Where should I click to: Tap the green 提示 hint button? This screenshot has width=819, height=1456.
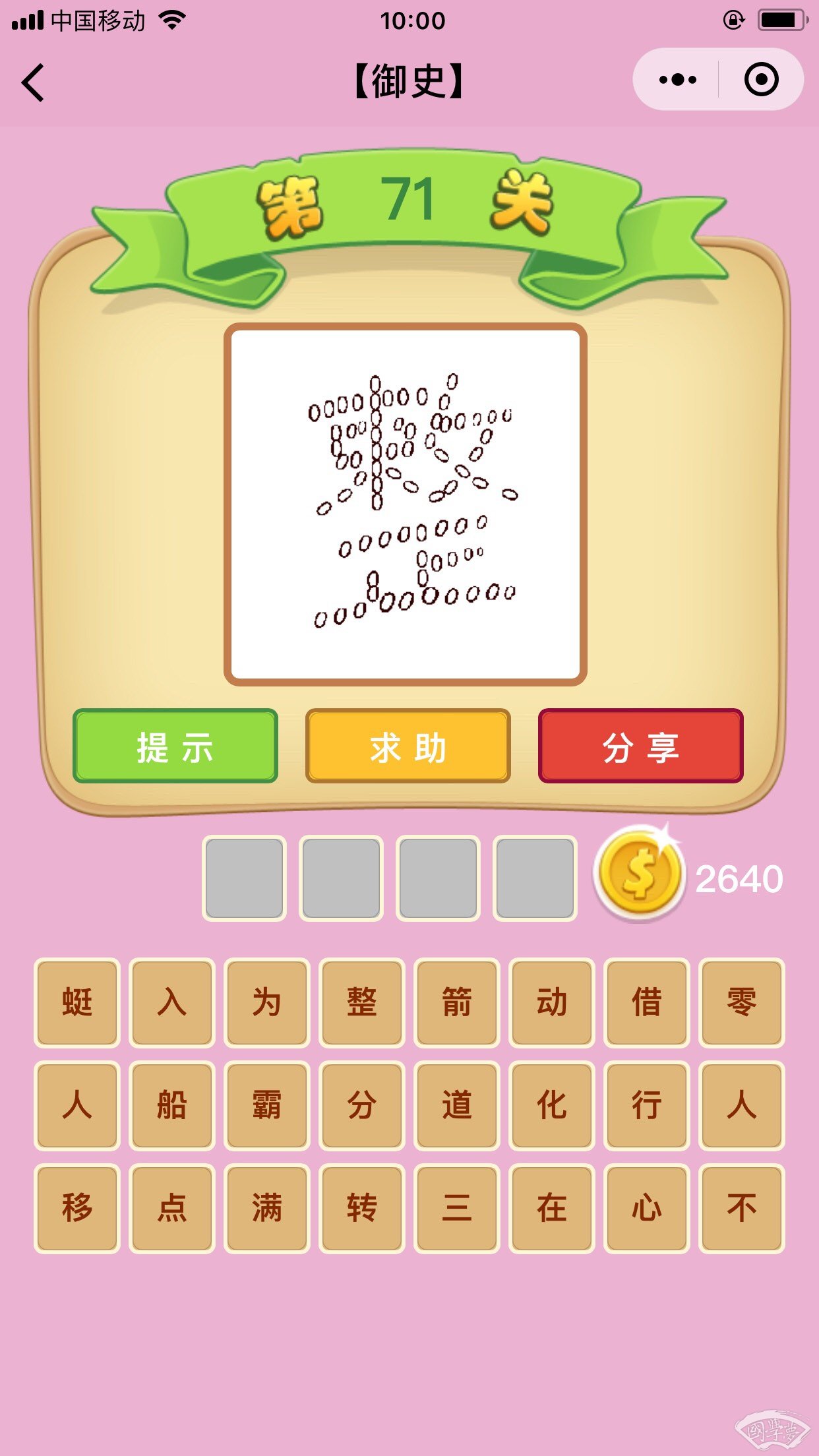[175, 746]
